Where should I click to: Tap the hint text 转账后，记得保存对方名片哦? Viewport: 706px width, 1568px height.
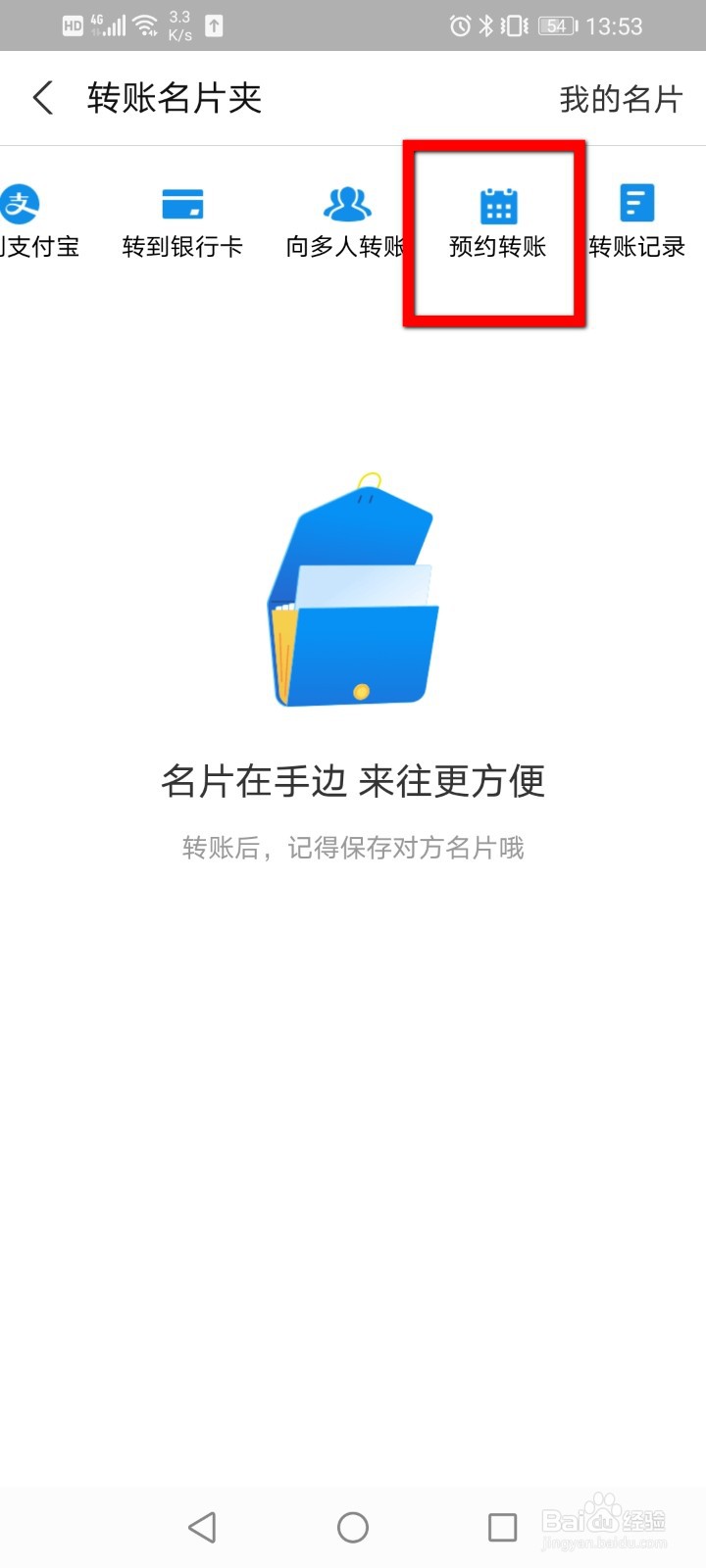[x=353, y=847]
